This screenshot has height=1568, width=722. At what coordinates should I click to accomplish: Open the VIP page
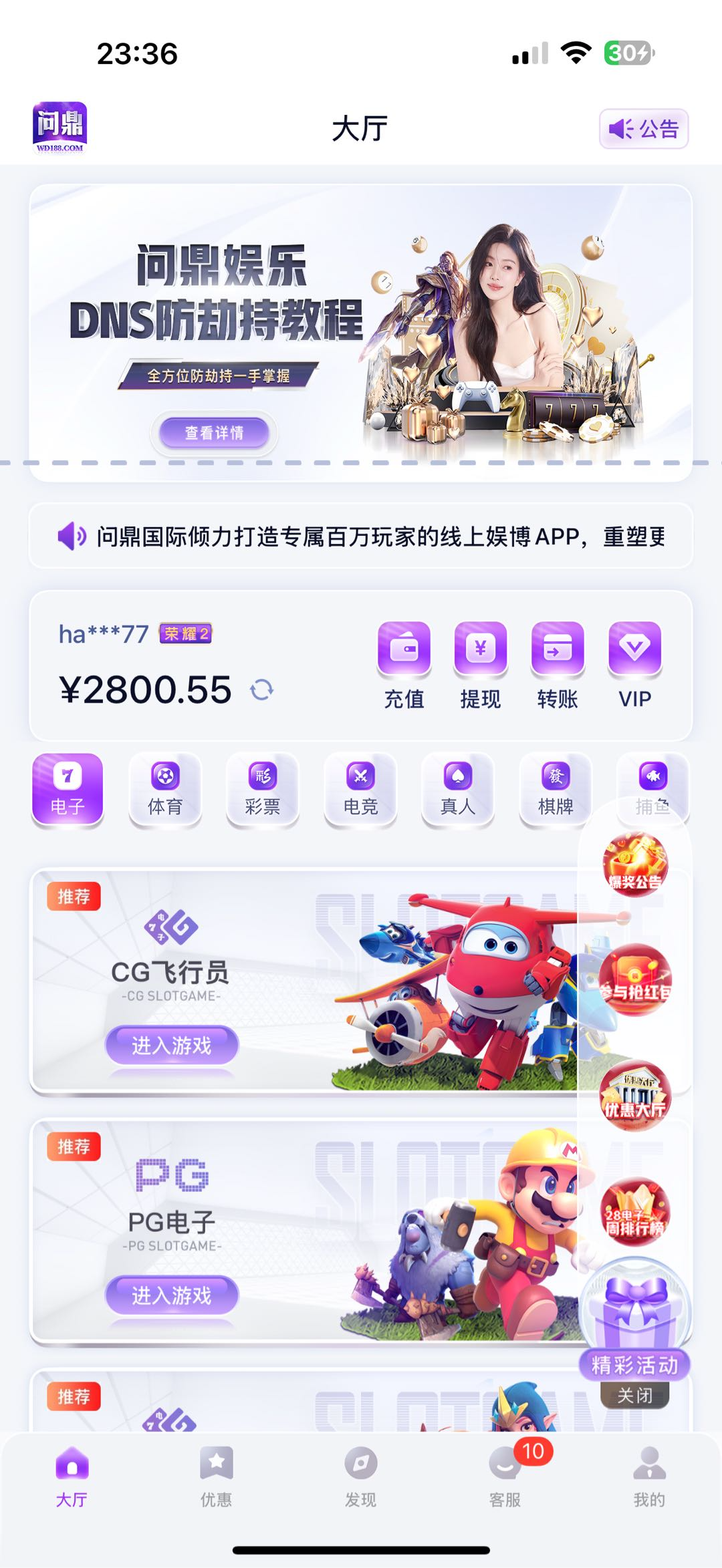[634, 664]
